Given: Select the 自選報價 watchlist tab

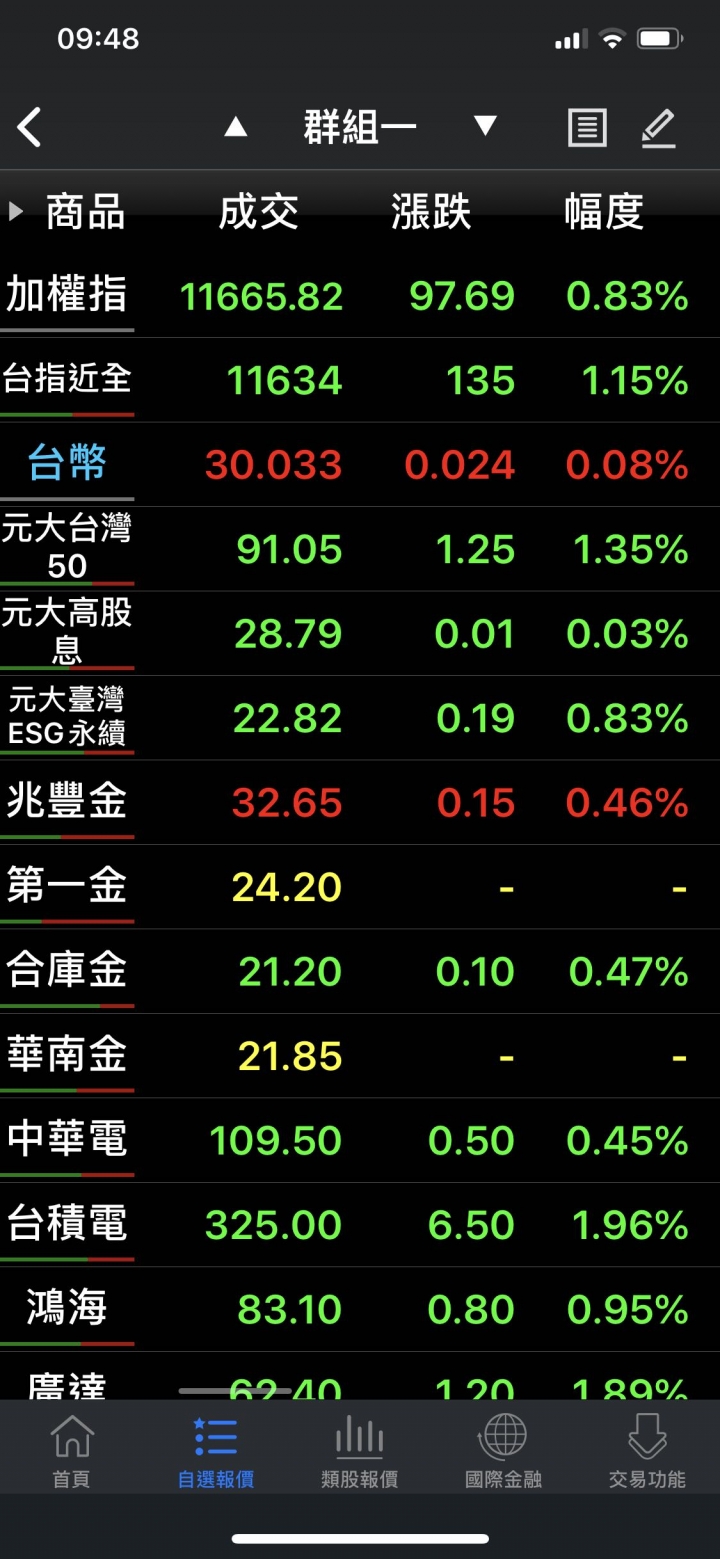Looking at the screenshot, I should coord(216,1451).
